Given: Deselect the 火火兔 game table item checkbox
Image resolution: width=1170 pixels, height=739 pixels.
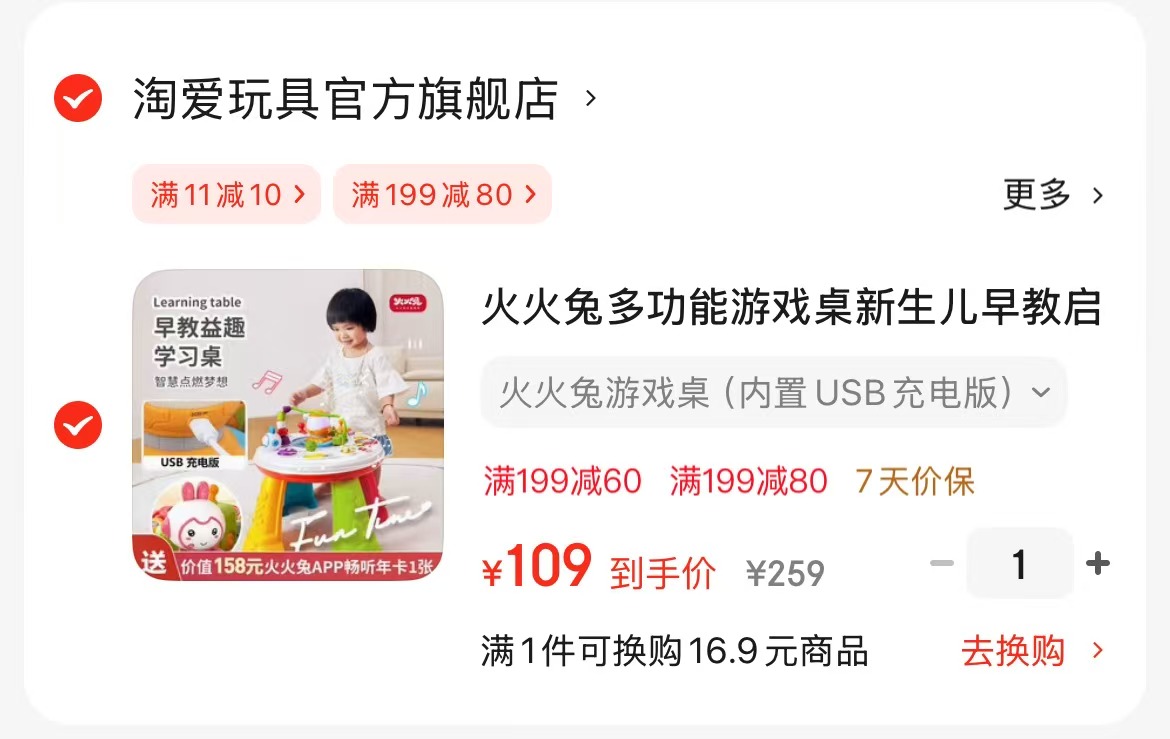Looking at the screenshot, I should tap(78, 426).
